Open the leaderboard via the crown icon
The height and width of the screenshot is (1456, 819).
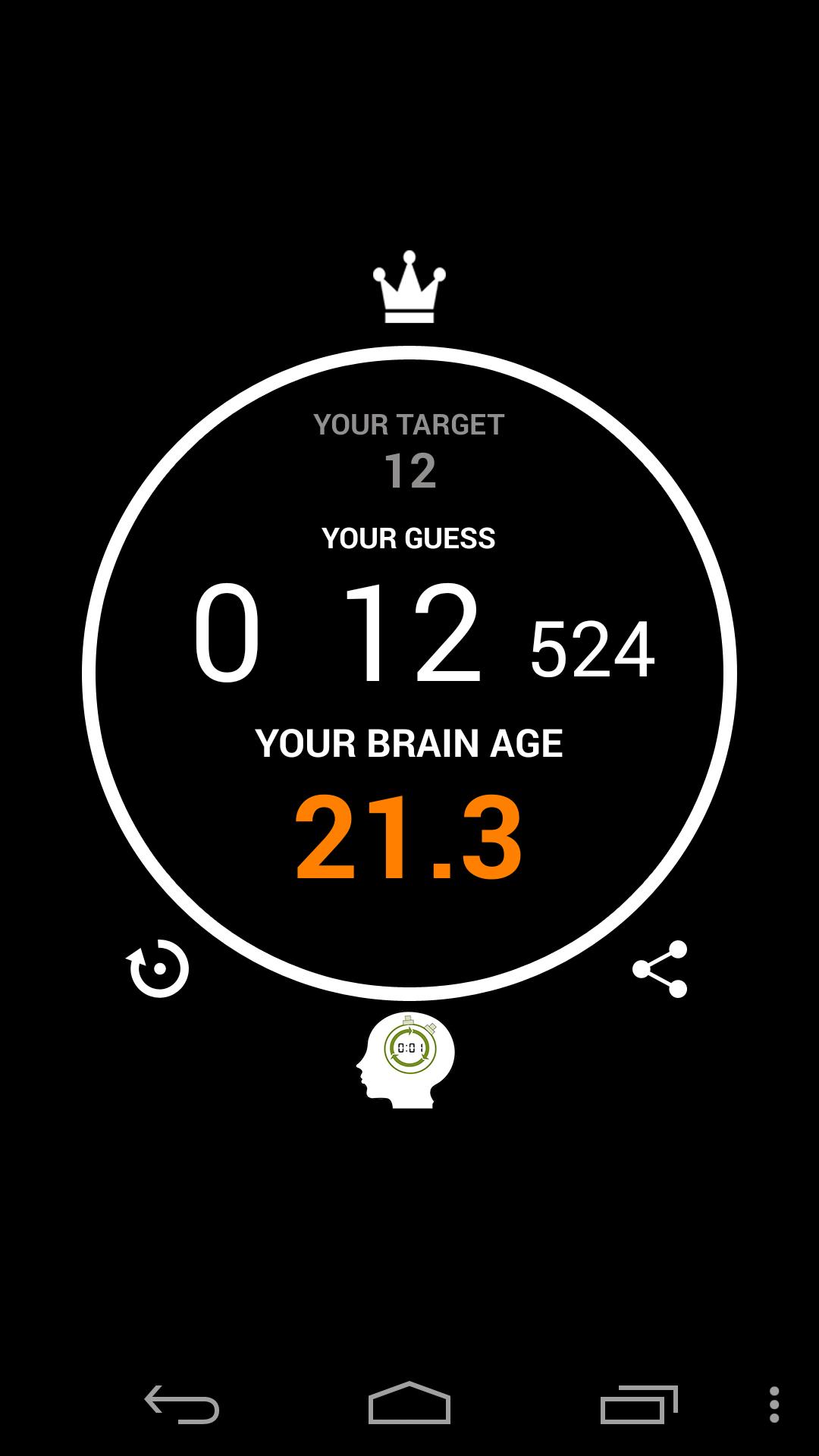point(409,288)
